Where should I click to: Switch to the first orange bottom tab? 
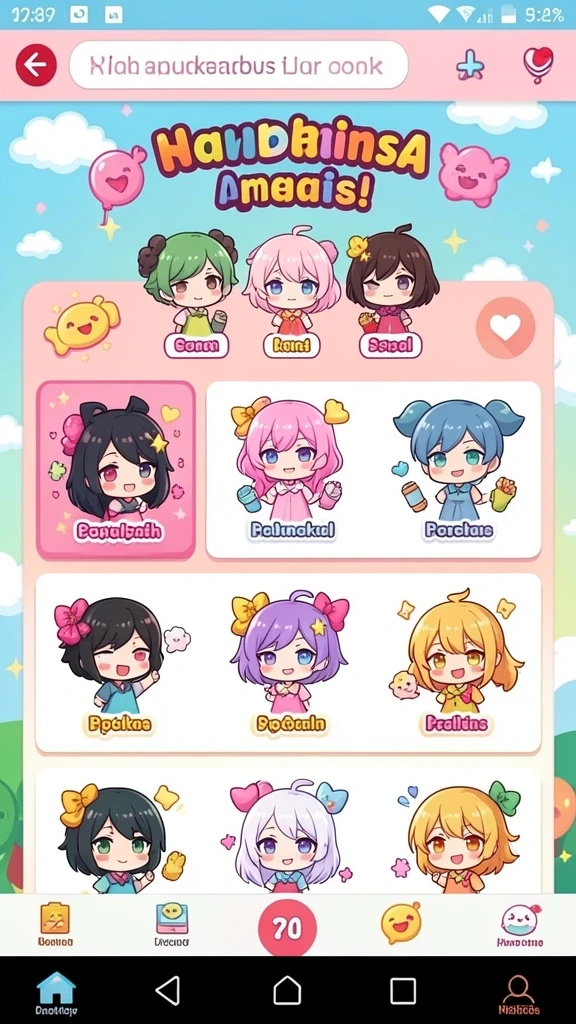pos(56,925)
